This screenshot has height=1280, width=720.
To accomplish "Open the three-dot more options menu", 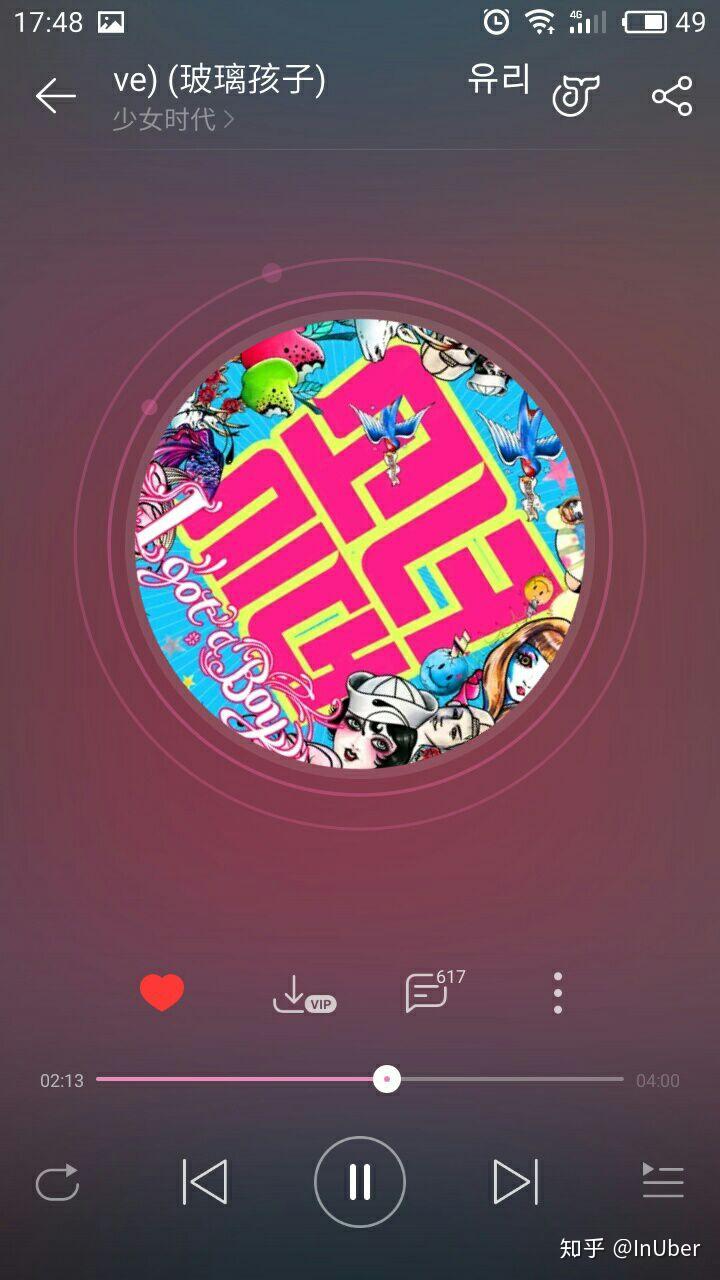I will click(558, 993).
